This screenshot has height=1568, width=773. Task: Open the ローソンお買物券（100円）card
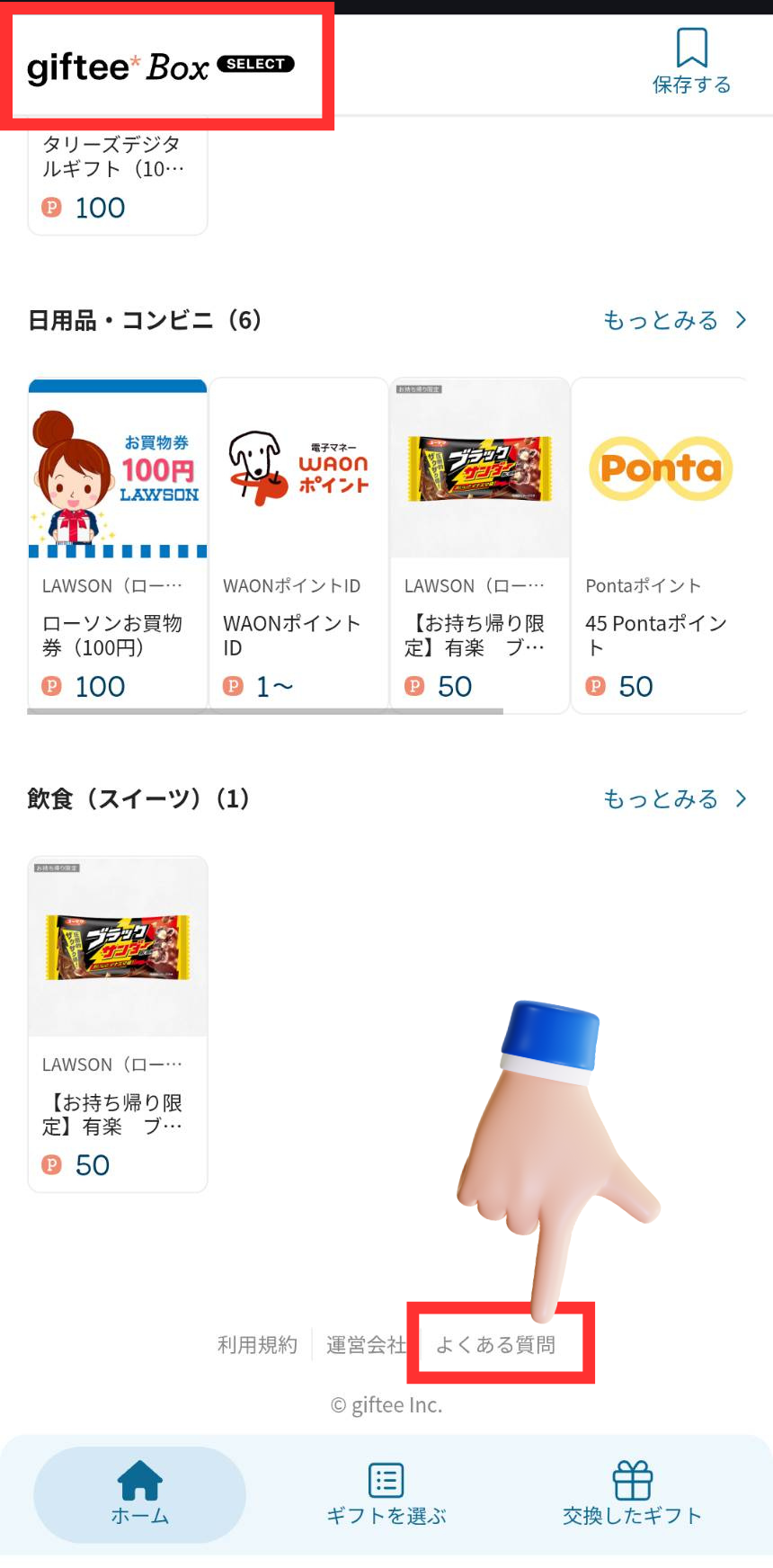coord(118,545)
